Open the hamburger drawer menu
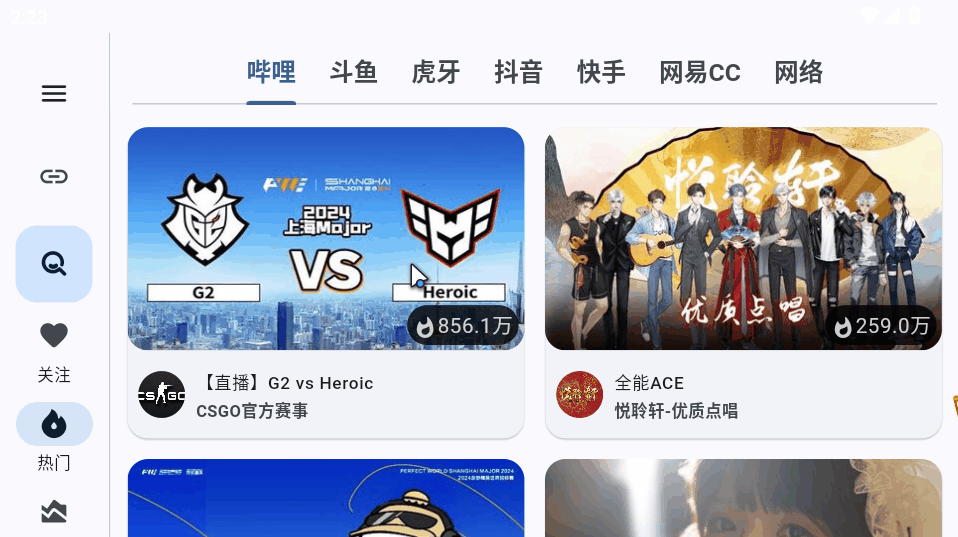Image resolution: width=958 pixels, height=537 pixels. [x=54, y=94]
